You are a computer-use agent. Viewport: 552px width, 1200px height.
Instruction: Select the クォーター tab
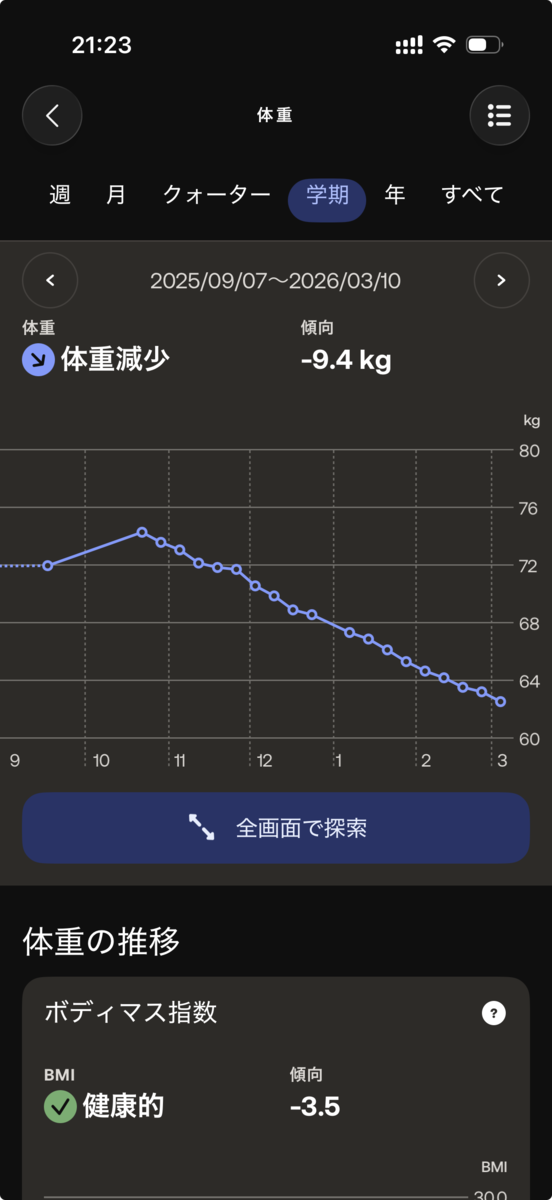(x=216, y=195)
